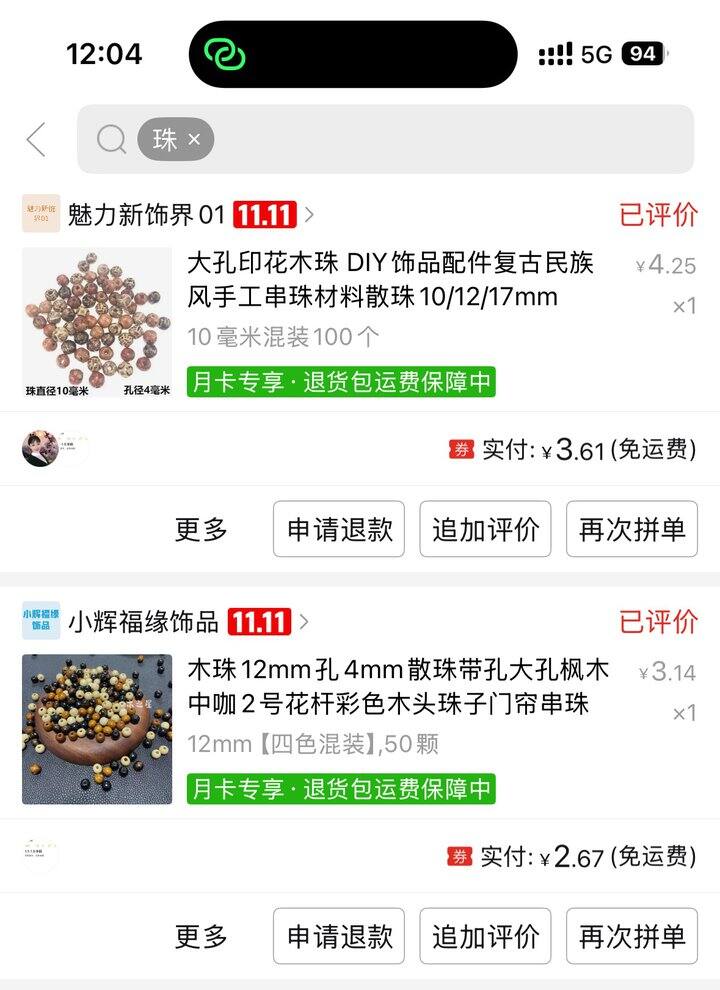Open the 大孔印花木珠 product image
This screenshot has width=720, height=990.
click(x=97, y=323)
